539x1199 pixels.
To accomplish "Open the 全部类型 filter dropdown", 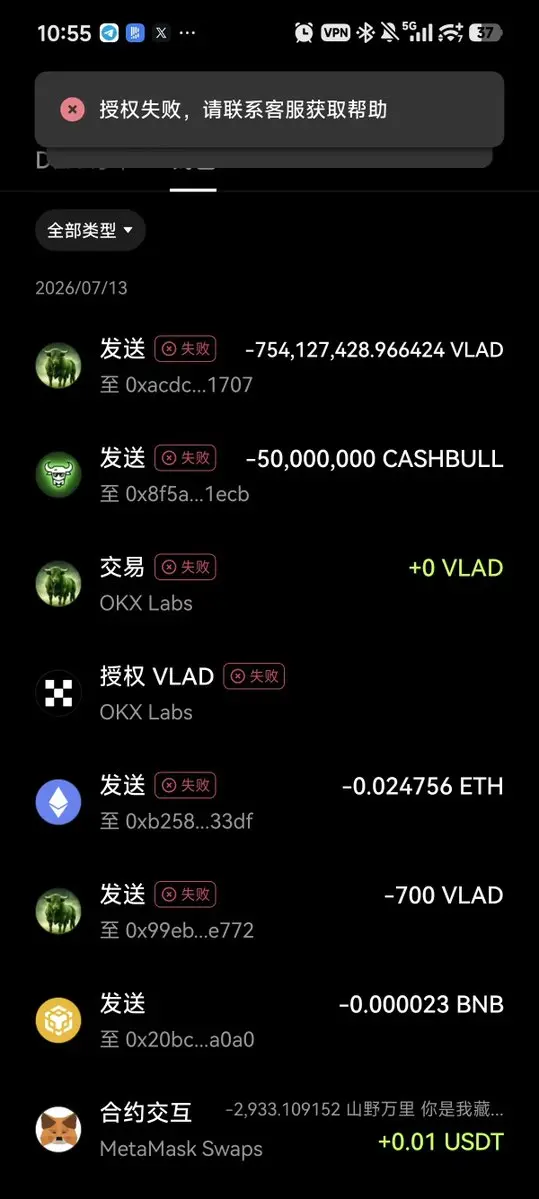I will 90,230.
